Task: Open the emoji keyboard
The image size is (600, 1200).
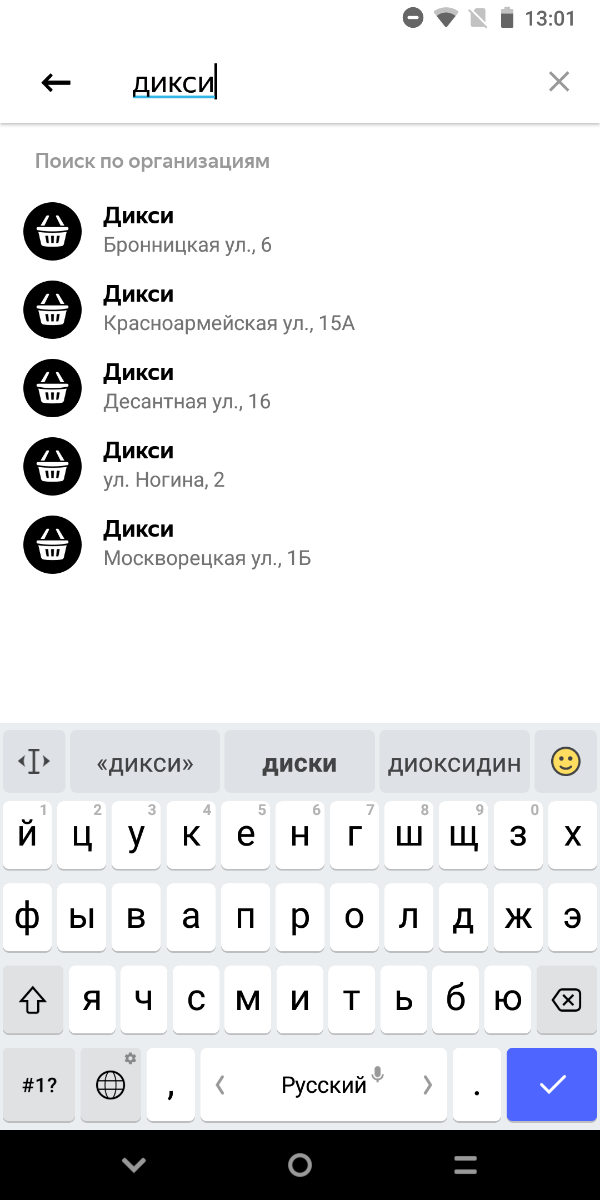Action: pos(566,763)
